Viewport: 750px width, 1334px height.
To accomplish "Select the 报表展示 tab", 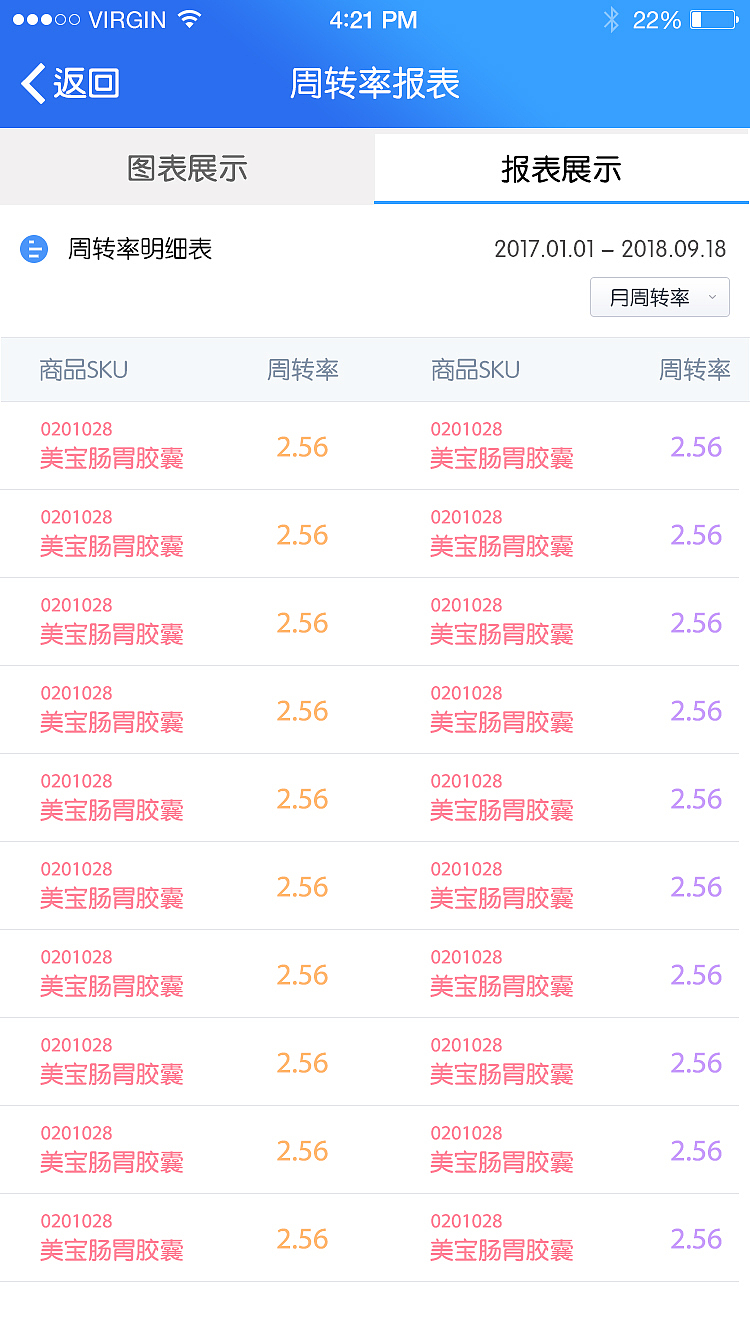I will (561, 168).
